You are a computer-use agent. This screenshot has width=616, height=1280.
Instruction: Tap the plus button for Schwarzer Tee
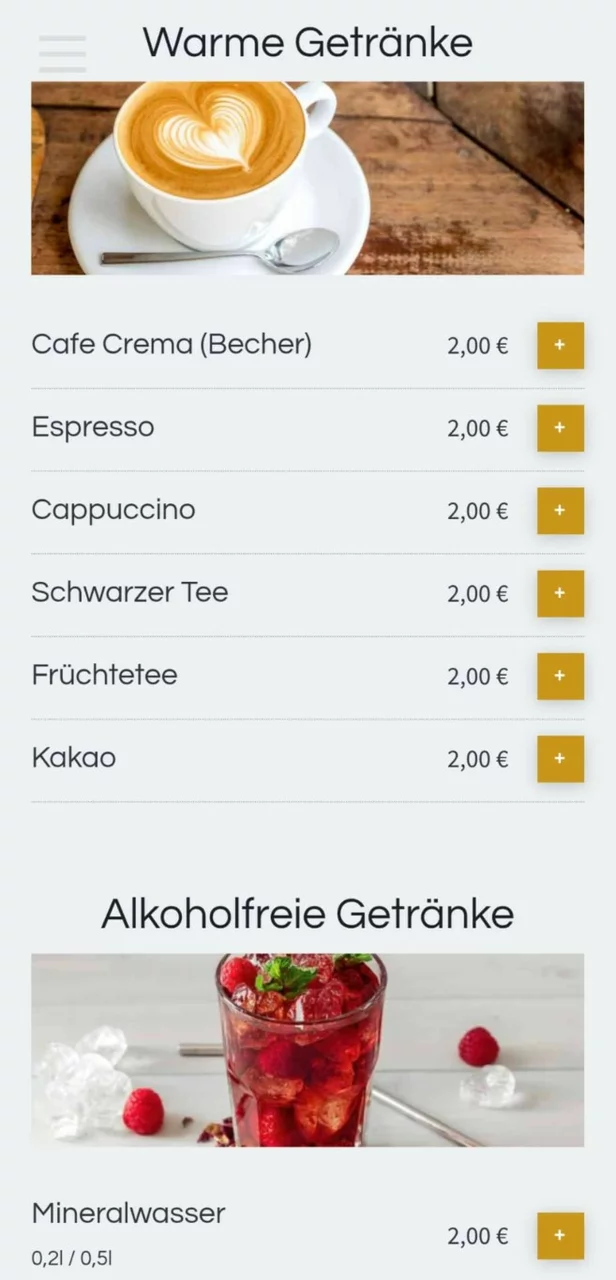560,594
